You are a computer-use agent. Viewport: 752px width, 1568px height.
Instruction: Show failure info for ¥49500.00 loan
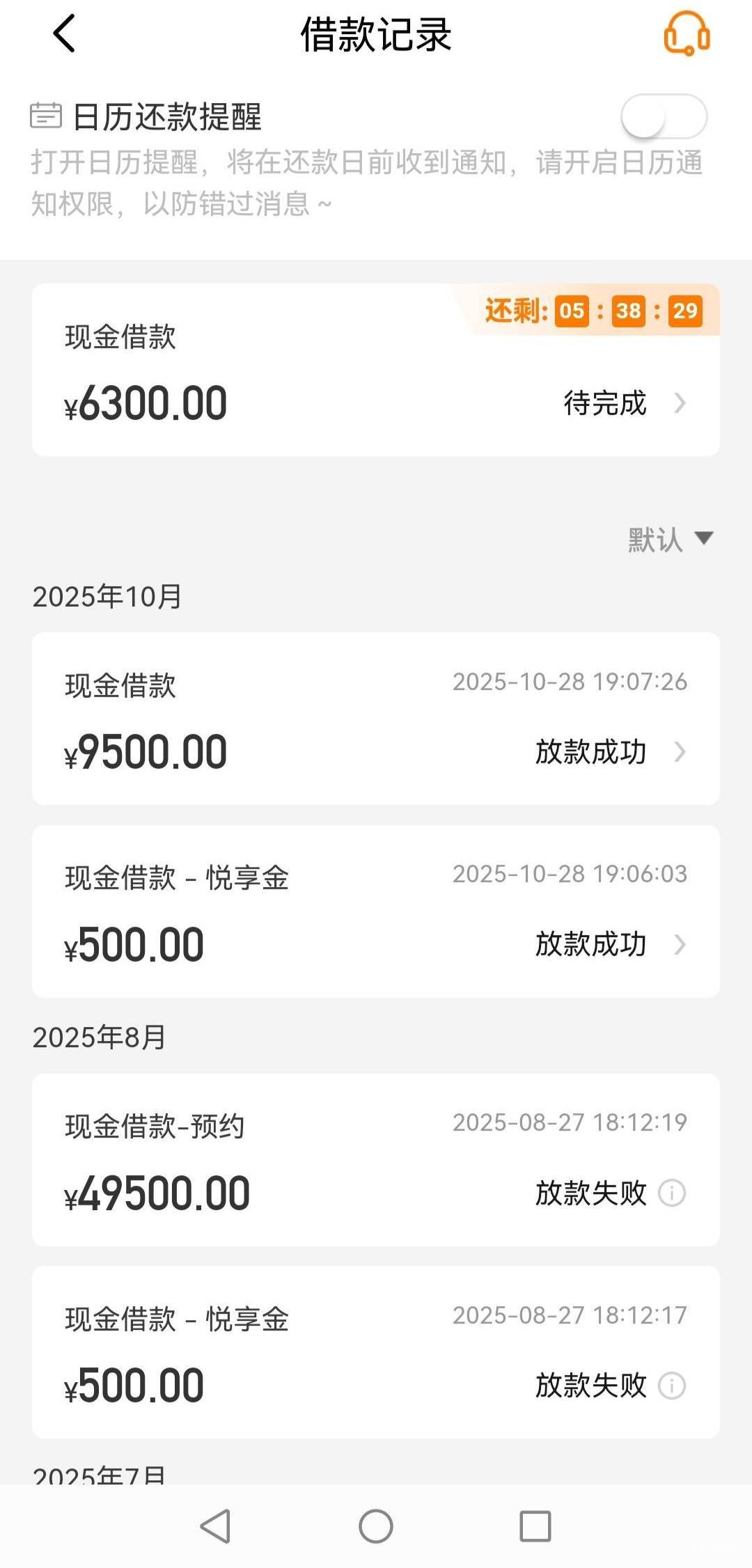tap(672, 1193)
